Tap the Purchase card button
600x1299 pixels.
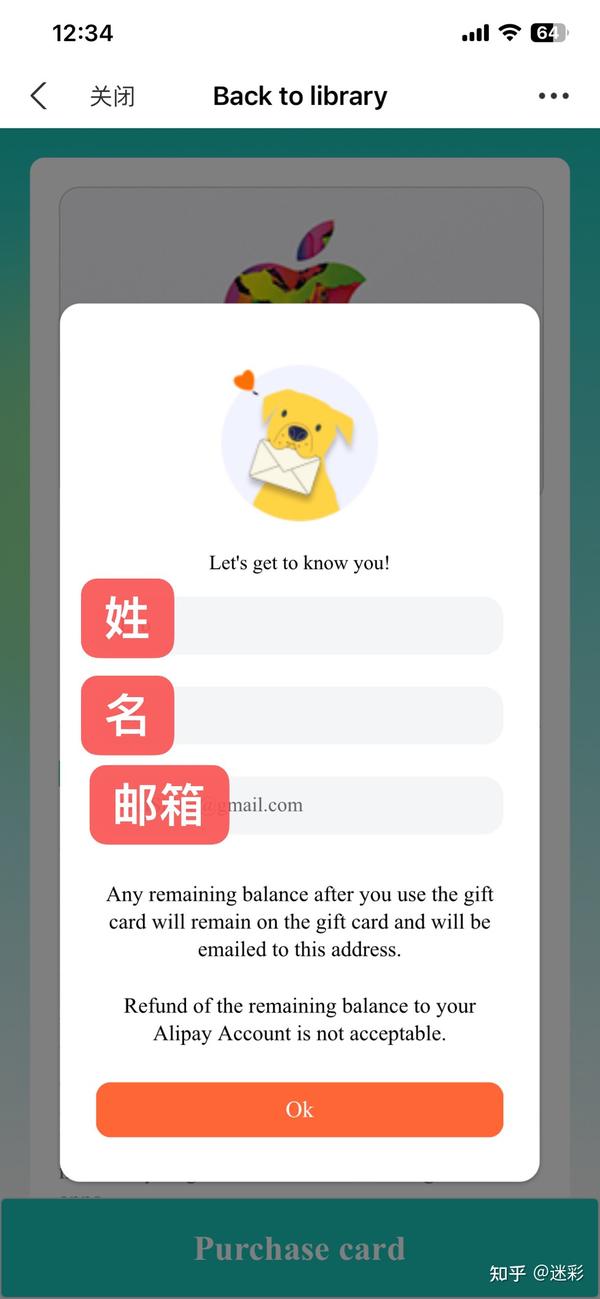pyautogui.click(x=299, y=1248)
